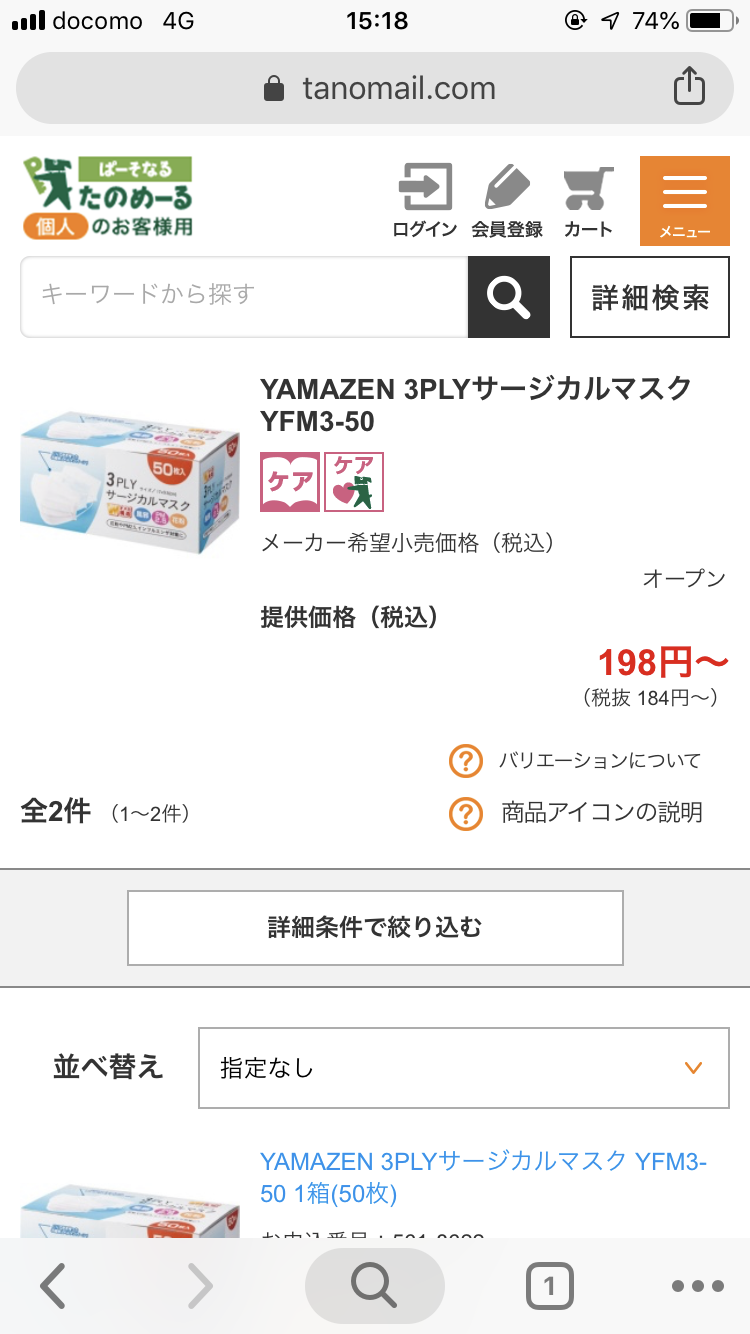This screenshot has width=750, height=1334.
Task: Open the browser three-dot menu
Action: 697,1286
